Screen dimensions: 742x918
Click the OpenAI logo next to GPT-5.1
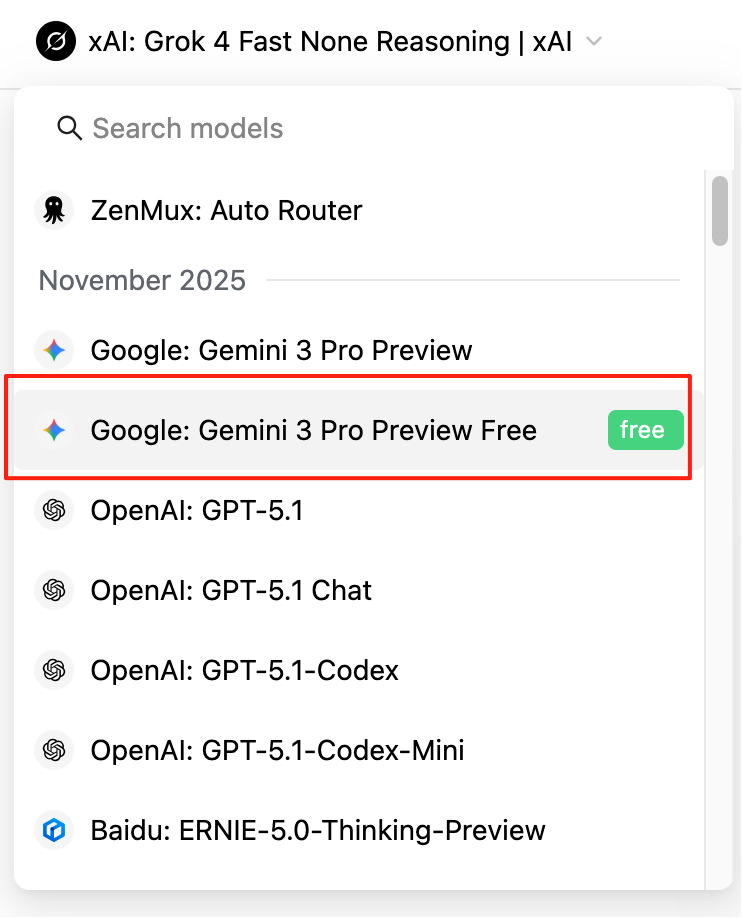click(x=54, y=510)
